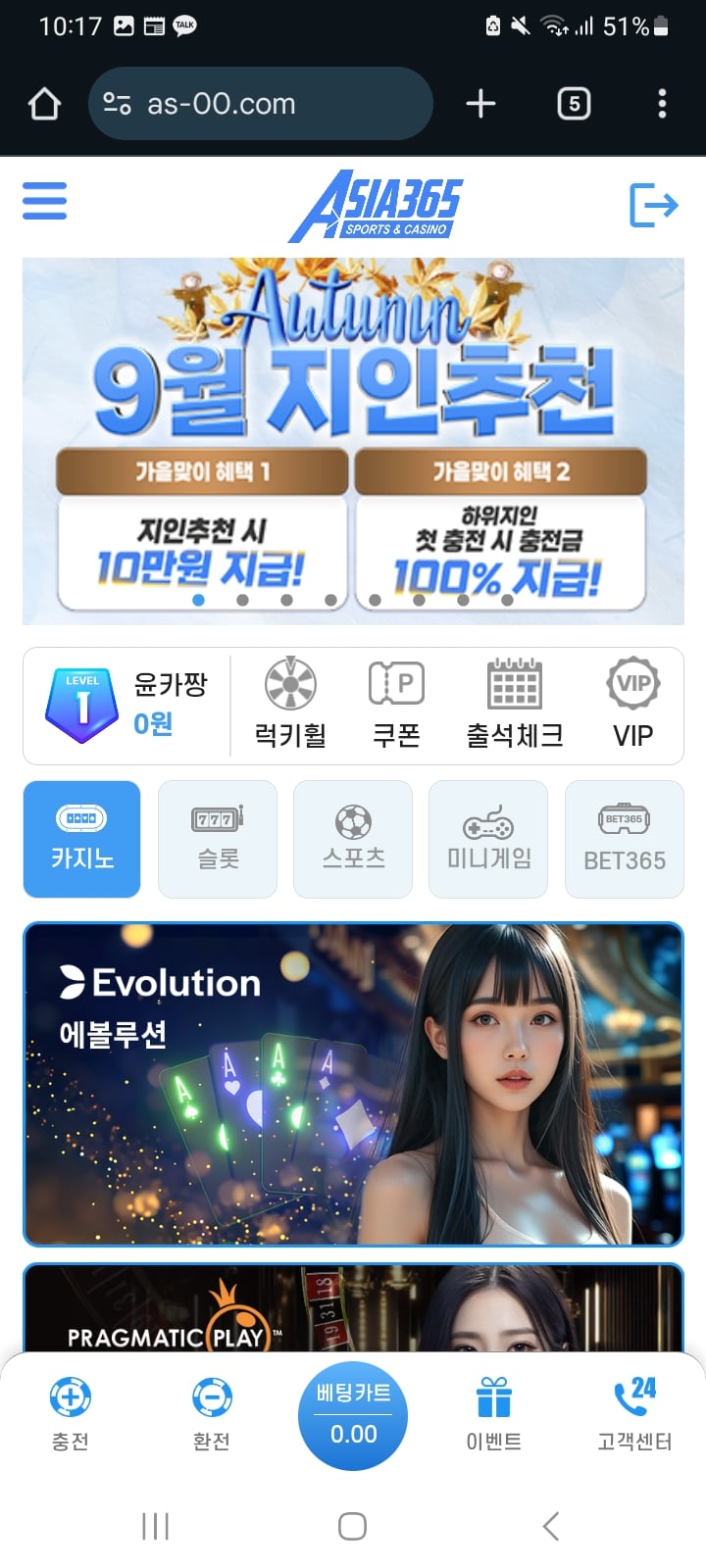
Task: Open the 고객센터 customer center
Action: tap(634, 1412)
